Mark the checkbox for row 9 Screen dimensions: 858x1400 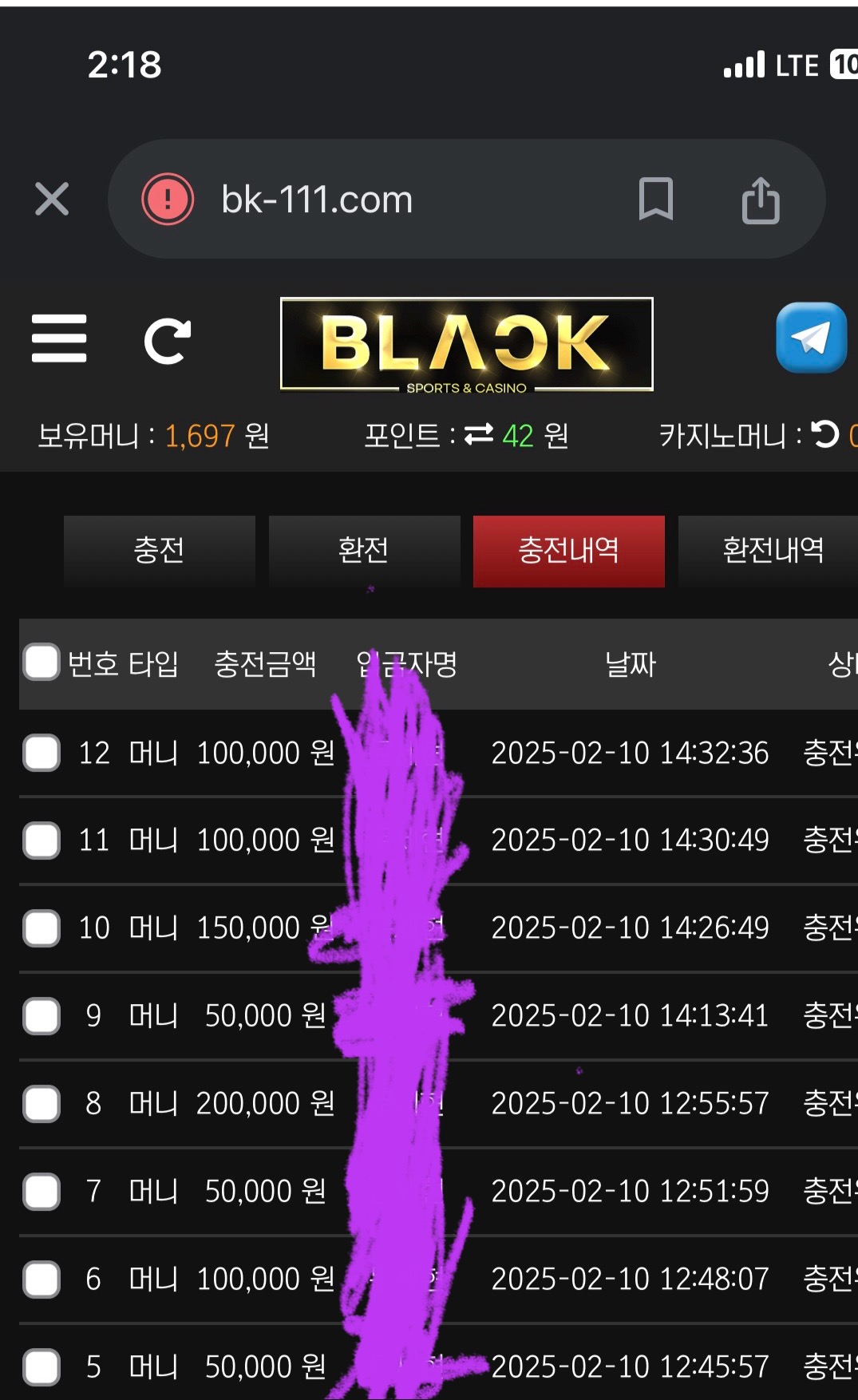(42, 1016)
